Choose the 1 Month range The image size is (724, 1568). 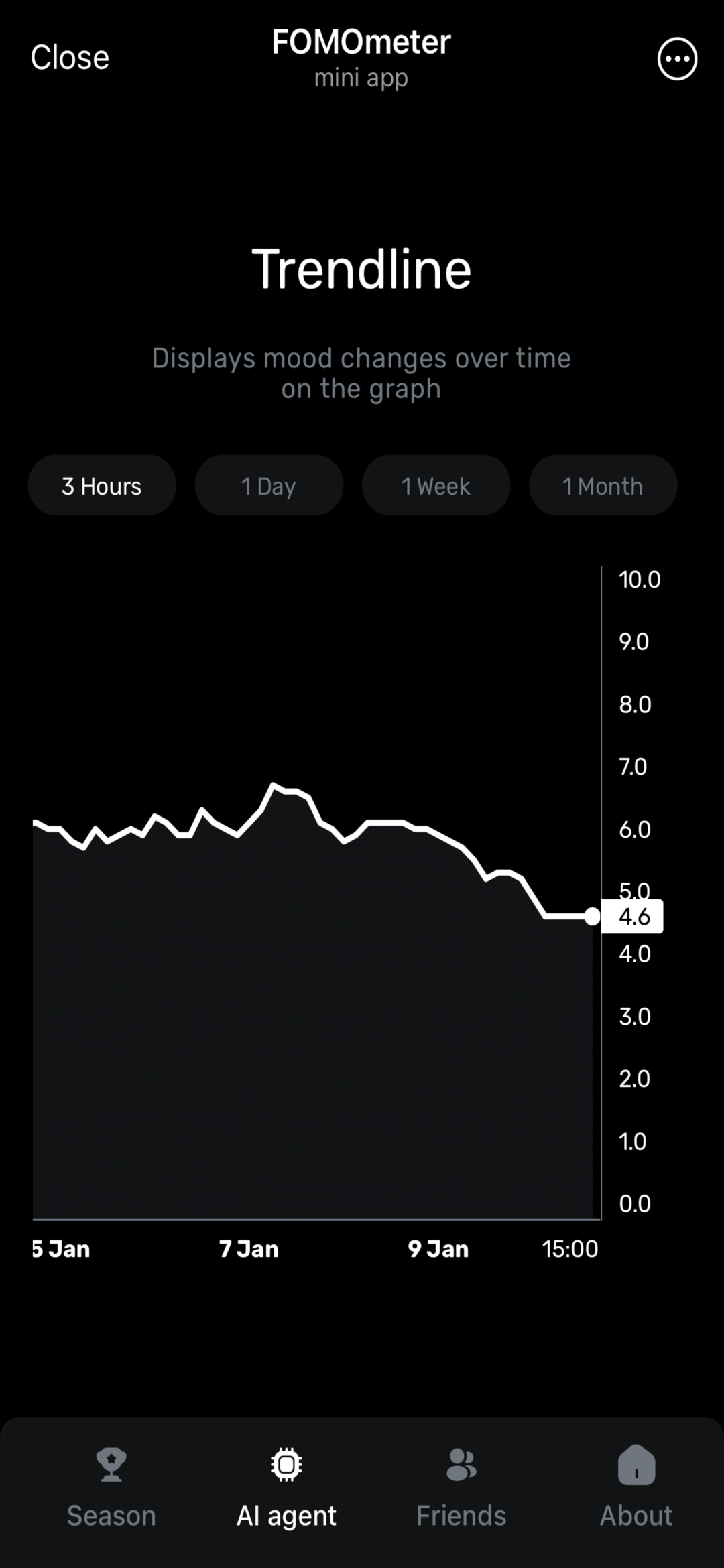click(603, 486)
